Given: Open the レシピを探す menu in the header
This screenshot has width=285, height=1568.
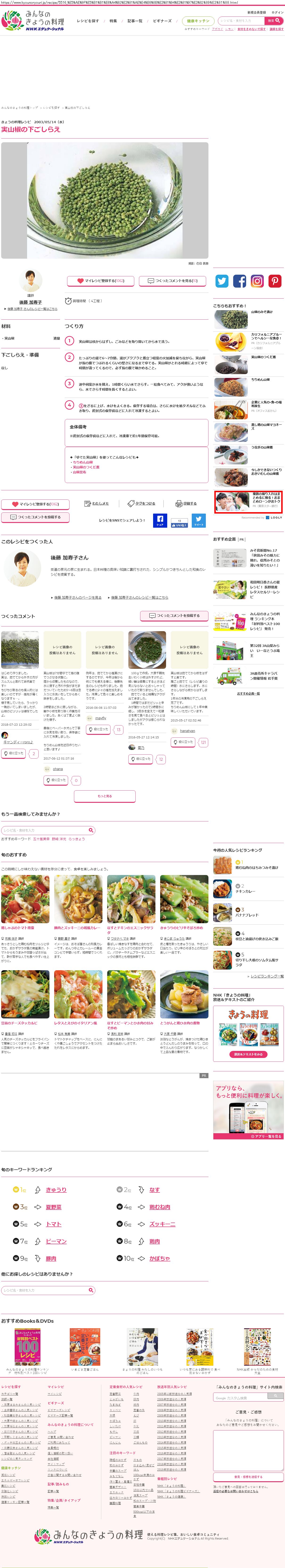Looking at the screenshot, I should [88, 21].
